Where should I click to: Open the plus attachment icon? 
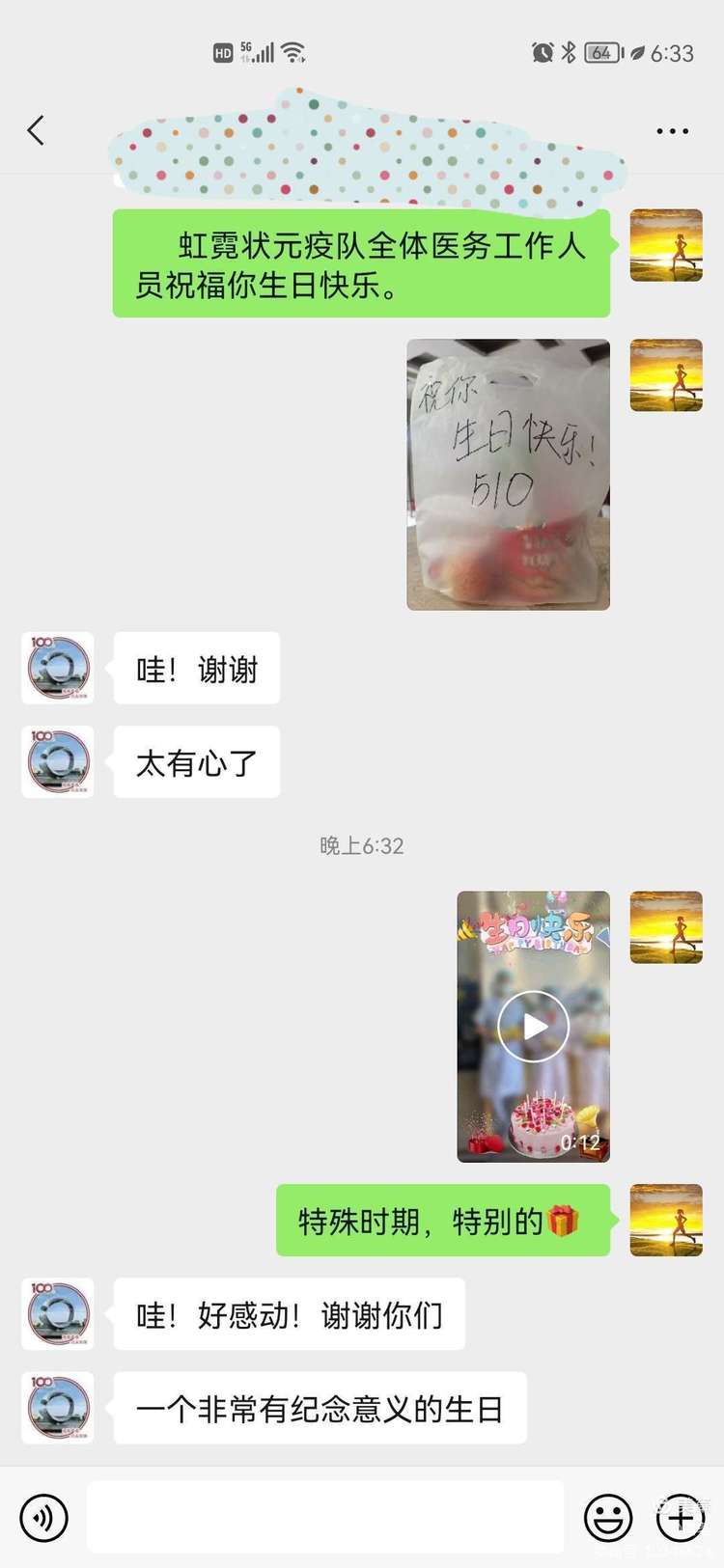681,1518
